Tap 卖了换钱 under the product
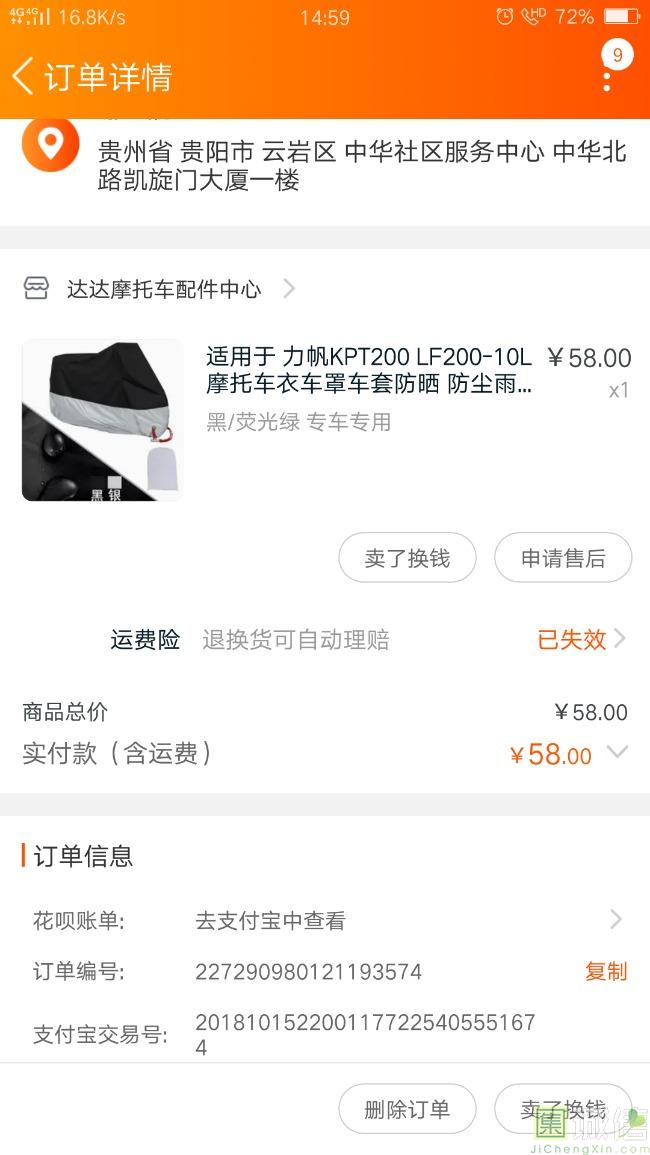This screenshot has width=650, height=1155. coord(407,558)
